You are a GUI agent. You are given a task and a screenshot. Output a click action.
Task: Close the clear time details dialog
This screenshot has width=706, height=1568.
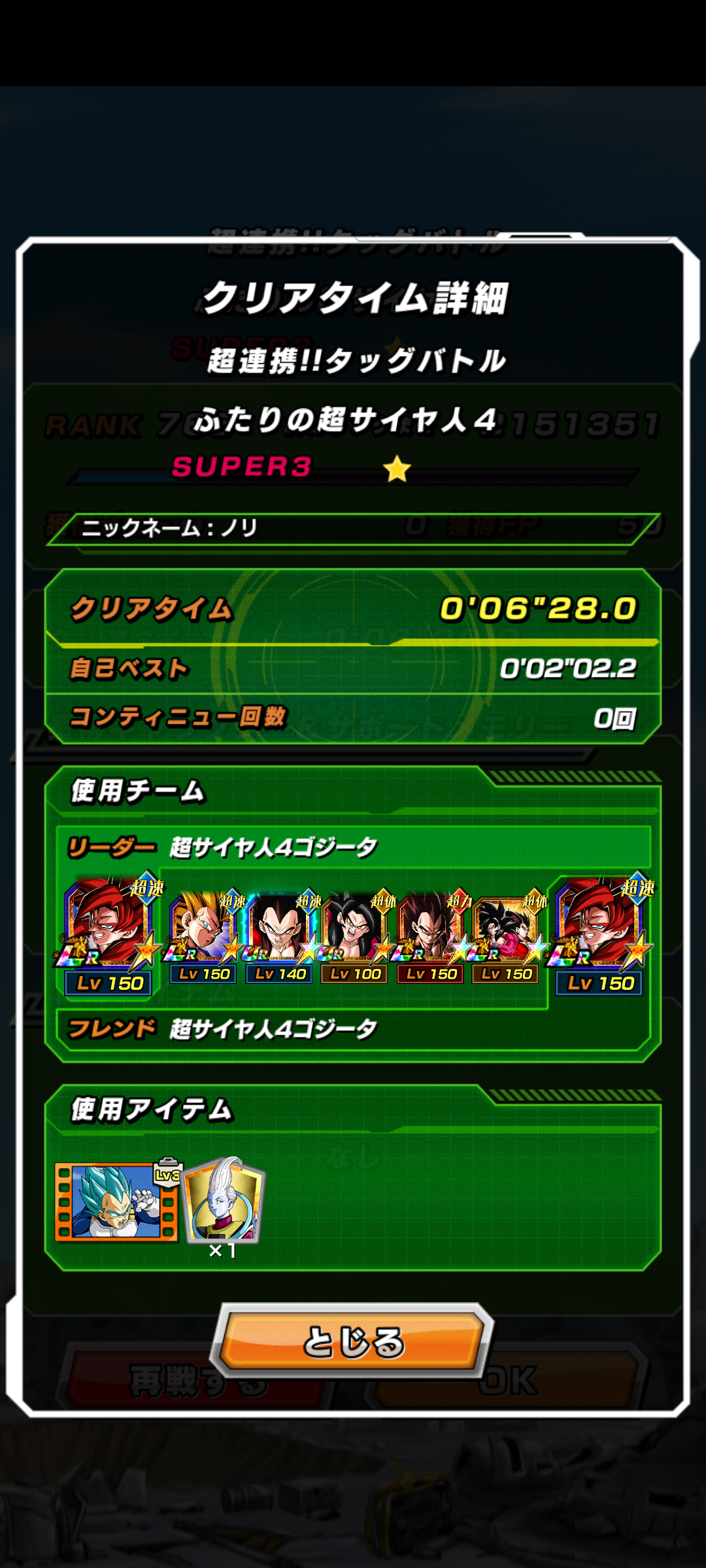[x=353, y=1341]
